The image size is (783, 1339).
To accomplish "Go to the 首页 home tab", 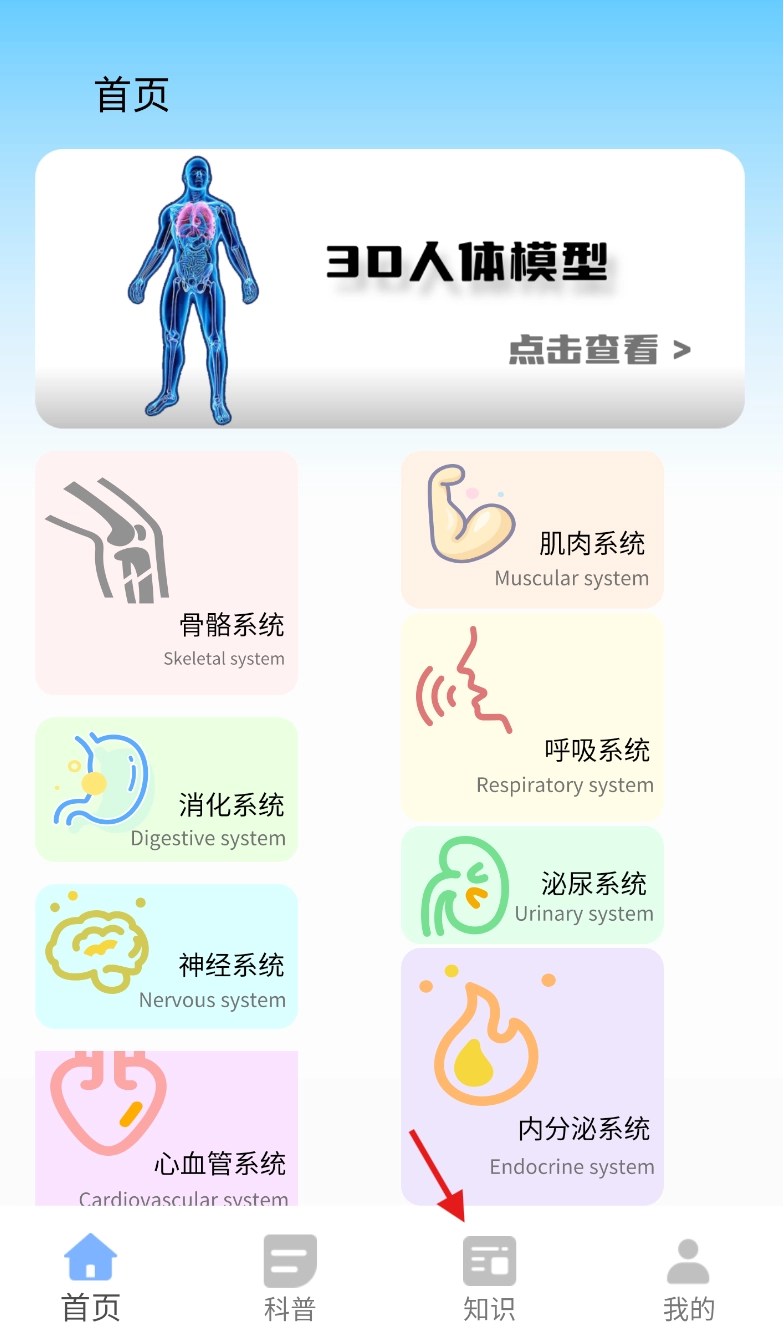I will [x=91, y=1278].
